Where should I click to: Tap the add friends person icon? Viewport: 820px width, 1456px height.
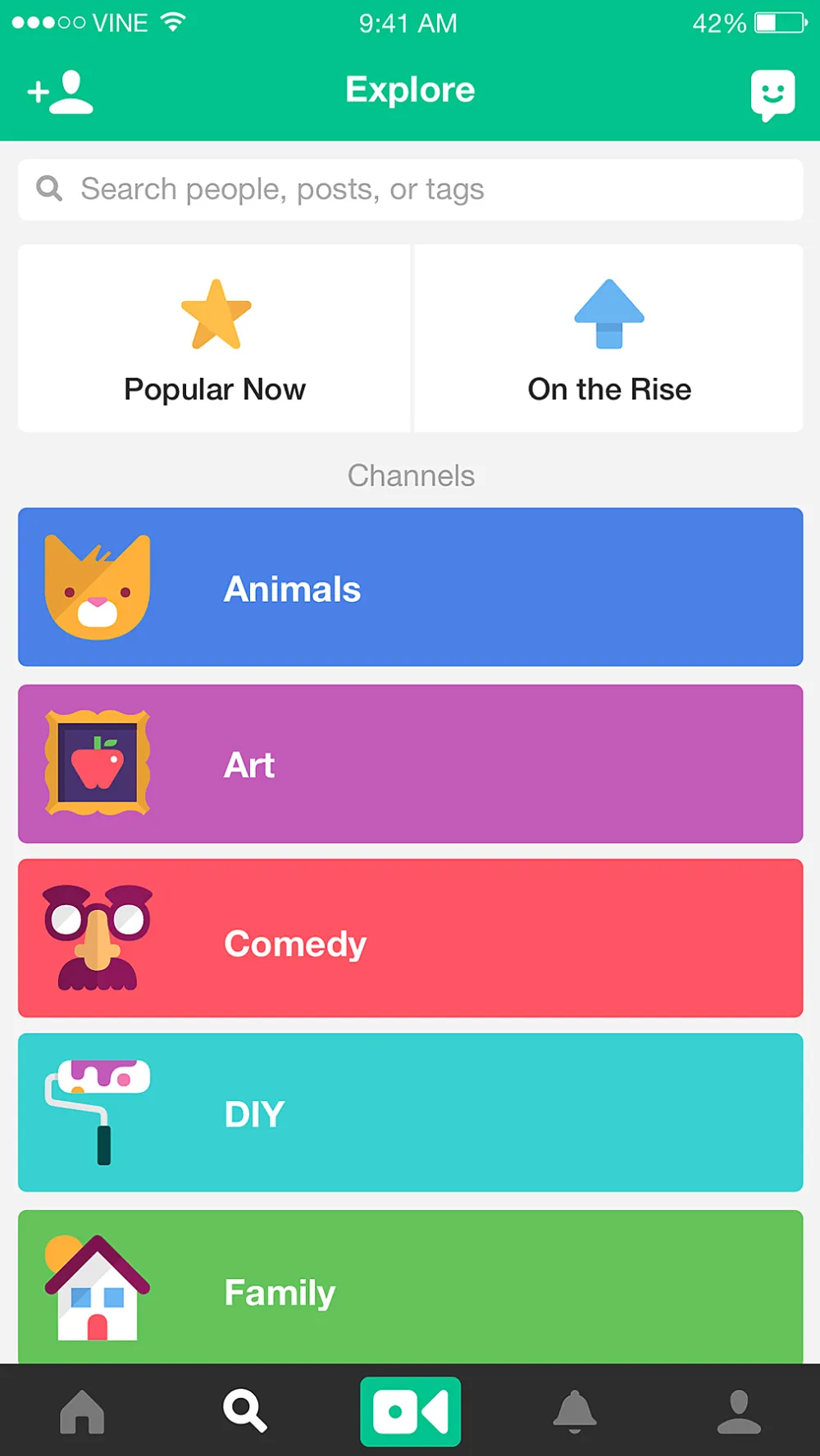click(x=59, y=90)
